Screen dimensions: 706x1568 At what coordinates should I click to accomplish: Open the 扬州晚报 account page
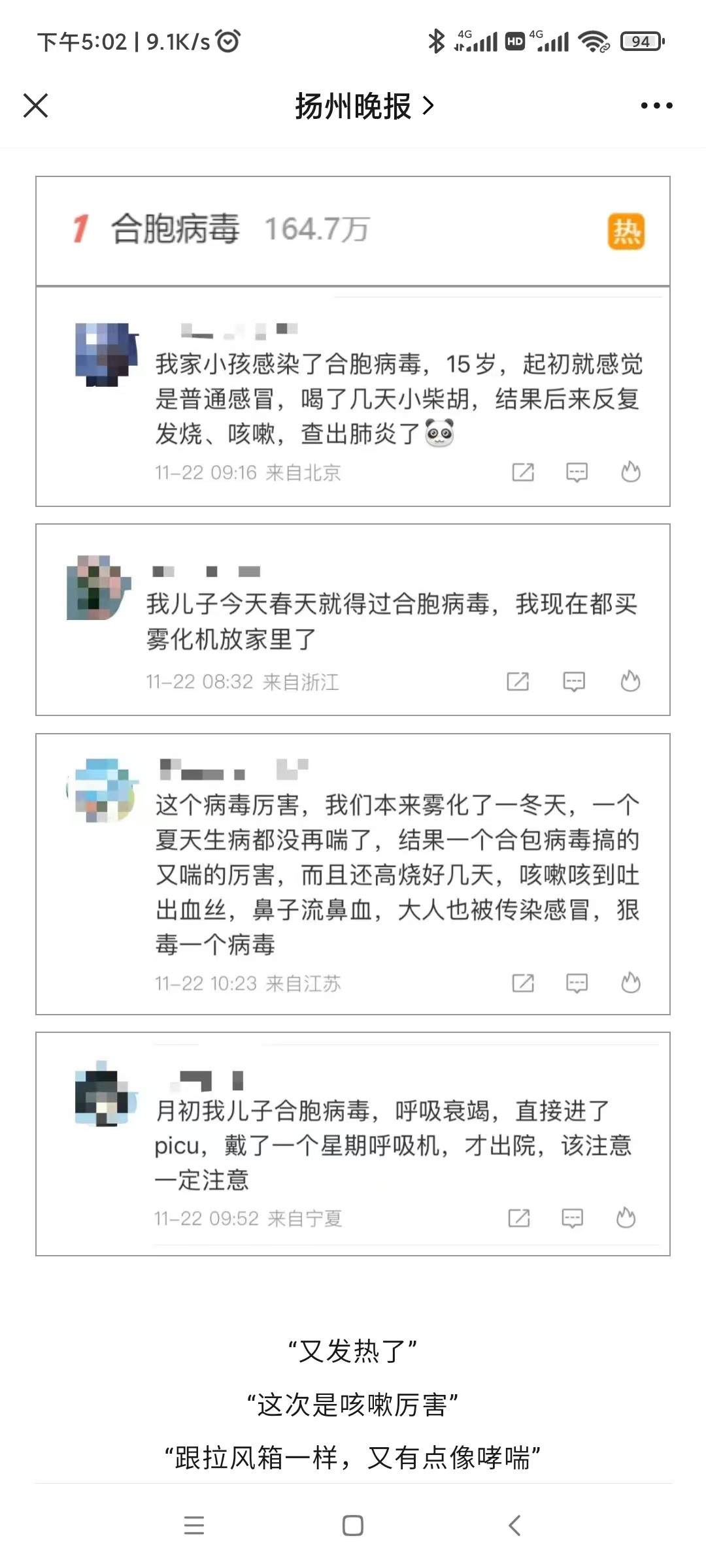[364, 106]
